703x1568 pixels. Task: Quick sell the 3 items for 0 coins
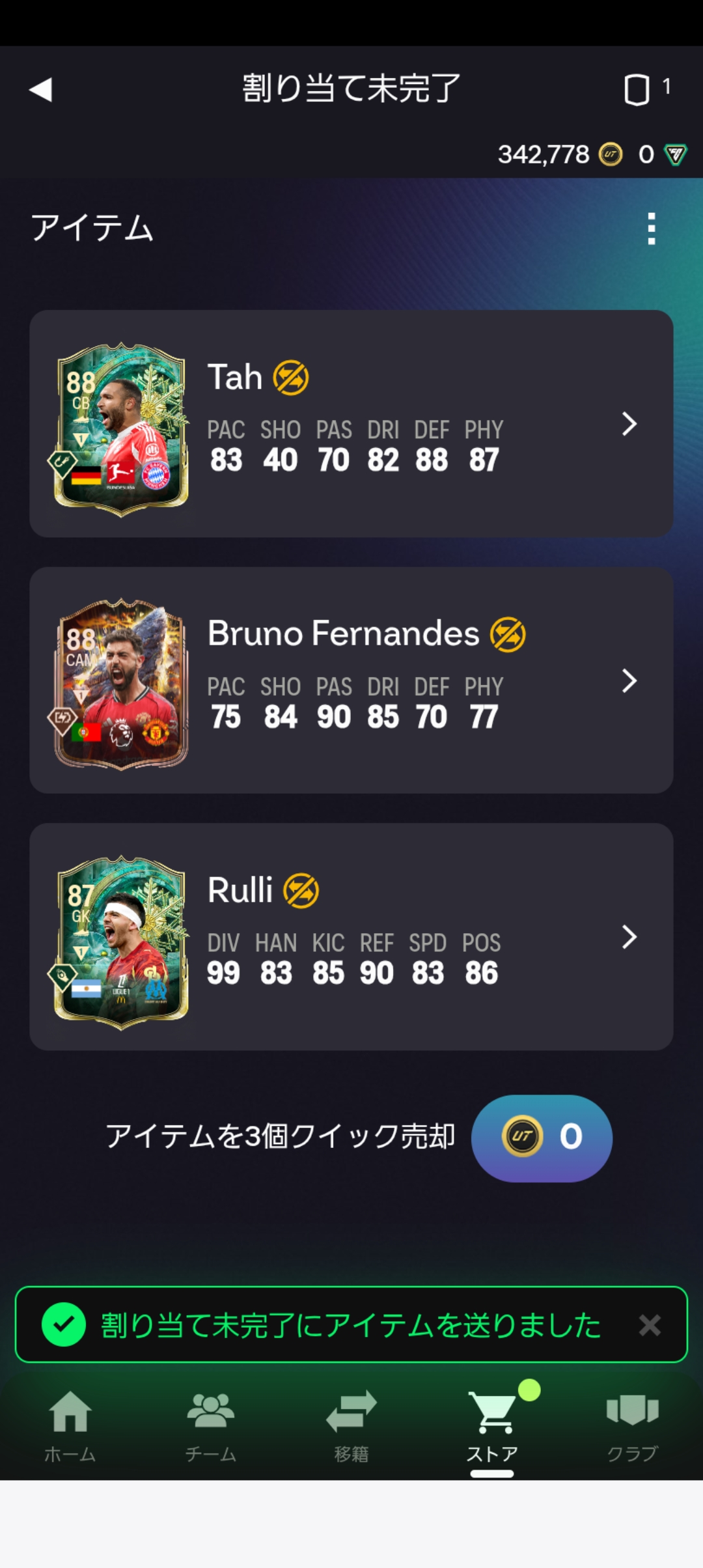(541, 1138)
